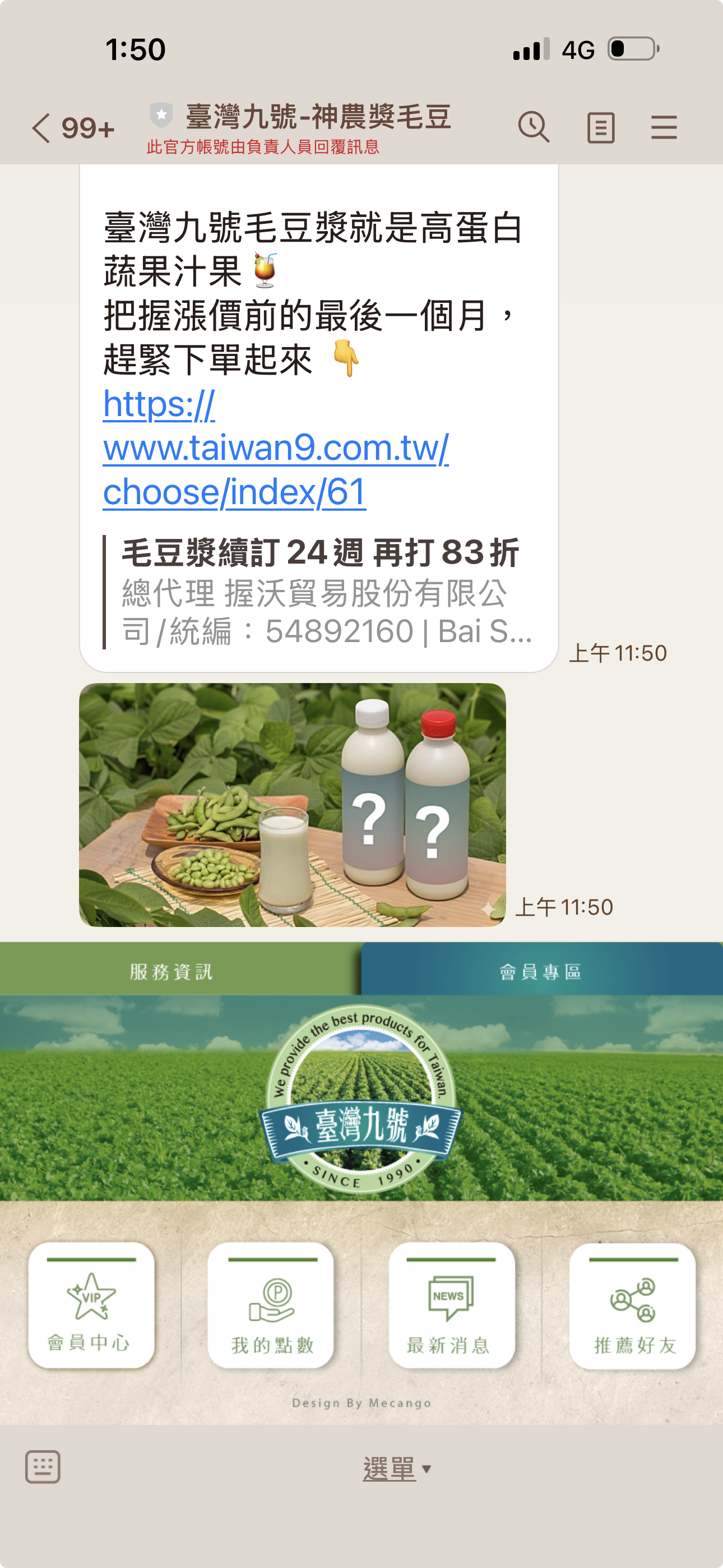Search within this chat
The height and width of the screenshot is (1568, 723).
point(534,128)
